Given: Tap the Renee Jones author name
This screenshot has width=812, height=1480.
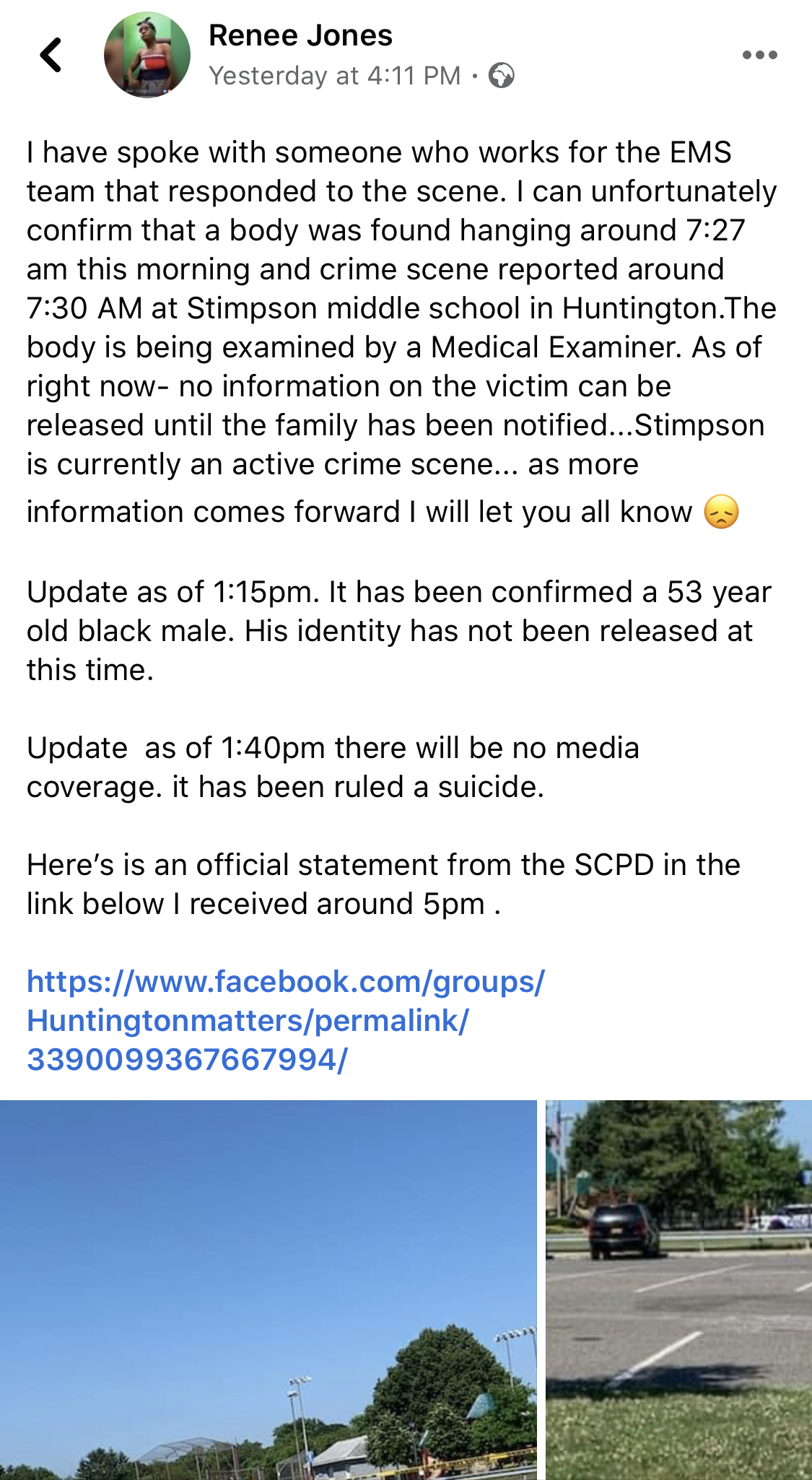Looking at the screenshot, I should (x=300, y=35).
